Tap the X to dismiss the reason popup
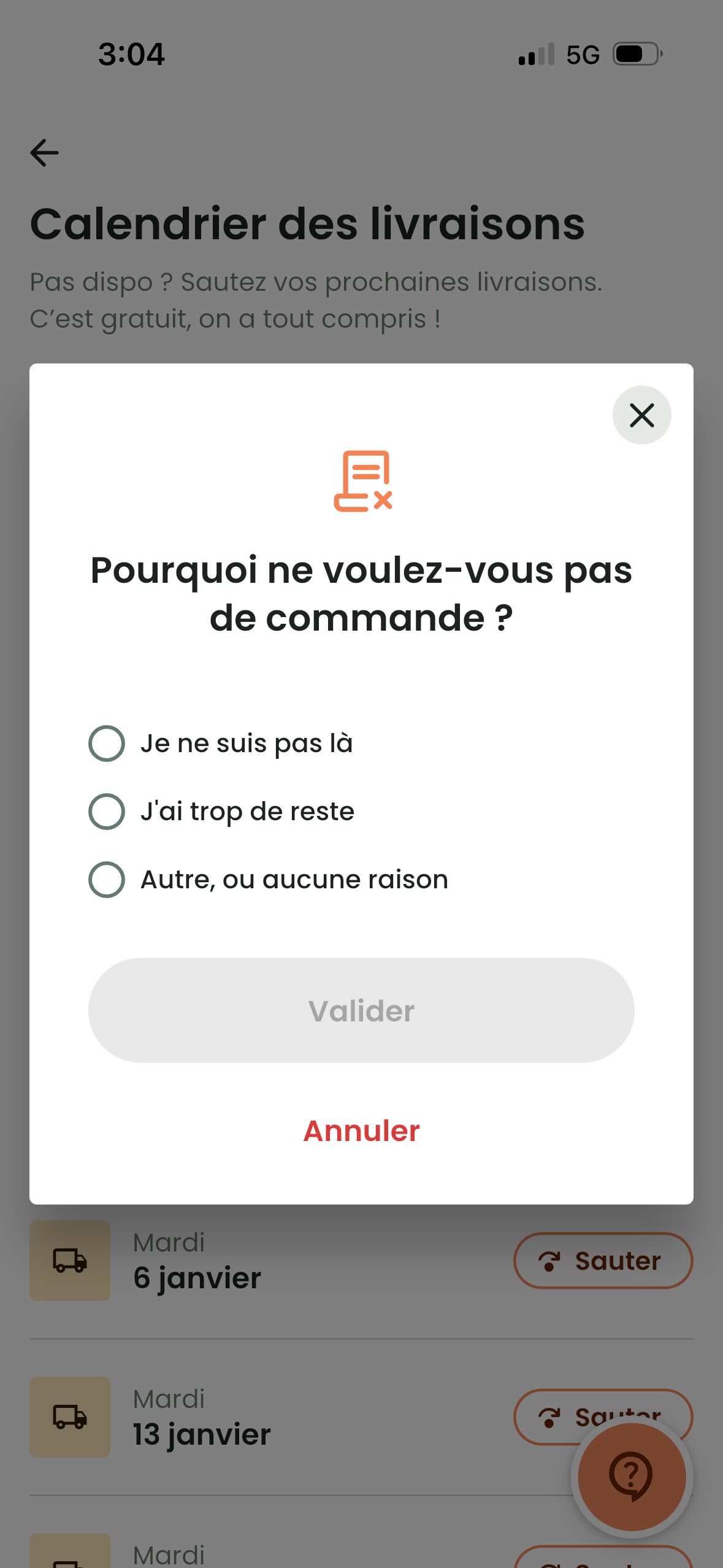 click(x=641, y=415)
